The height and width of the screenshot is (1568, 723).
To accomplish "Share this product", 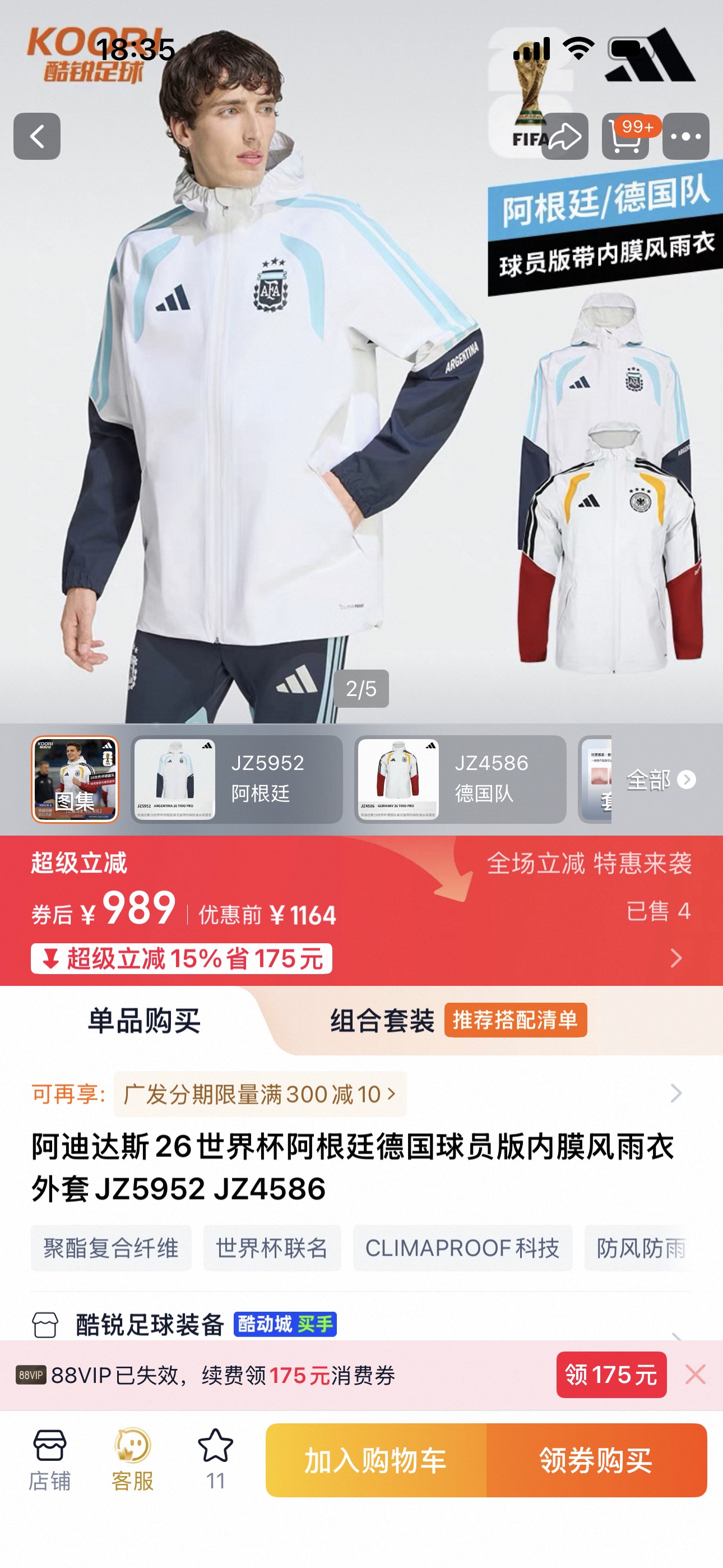I will click(564, 136).
